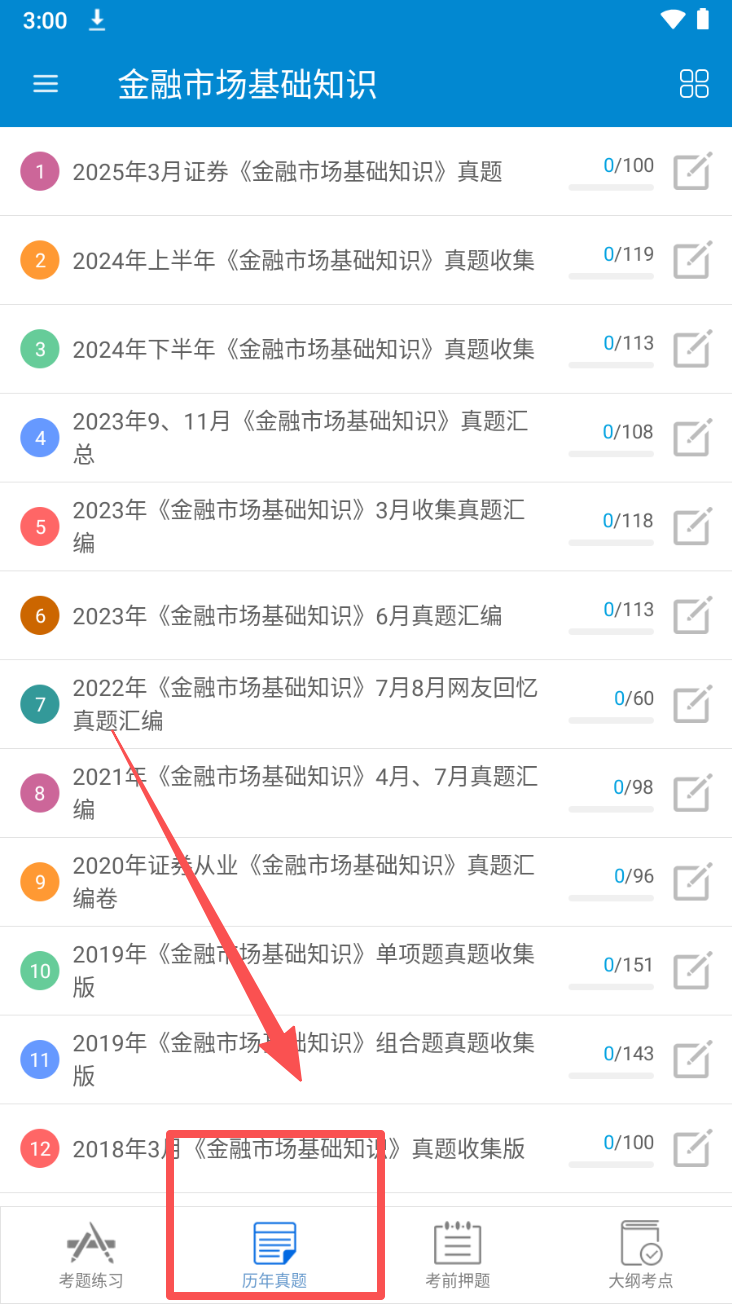Tap the edit icon for 2018年3月 真题收集版

692,1149
